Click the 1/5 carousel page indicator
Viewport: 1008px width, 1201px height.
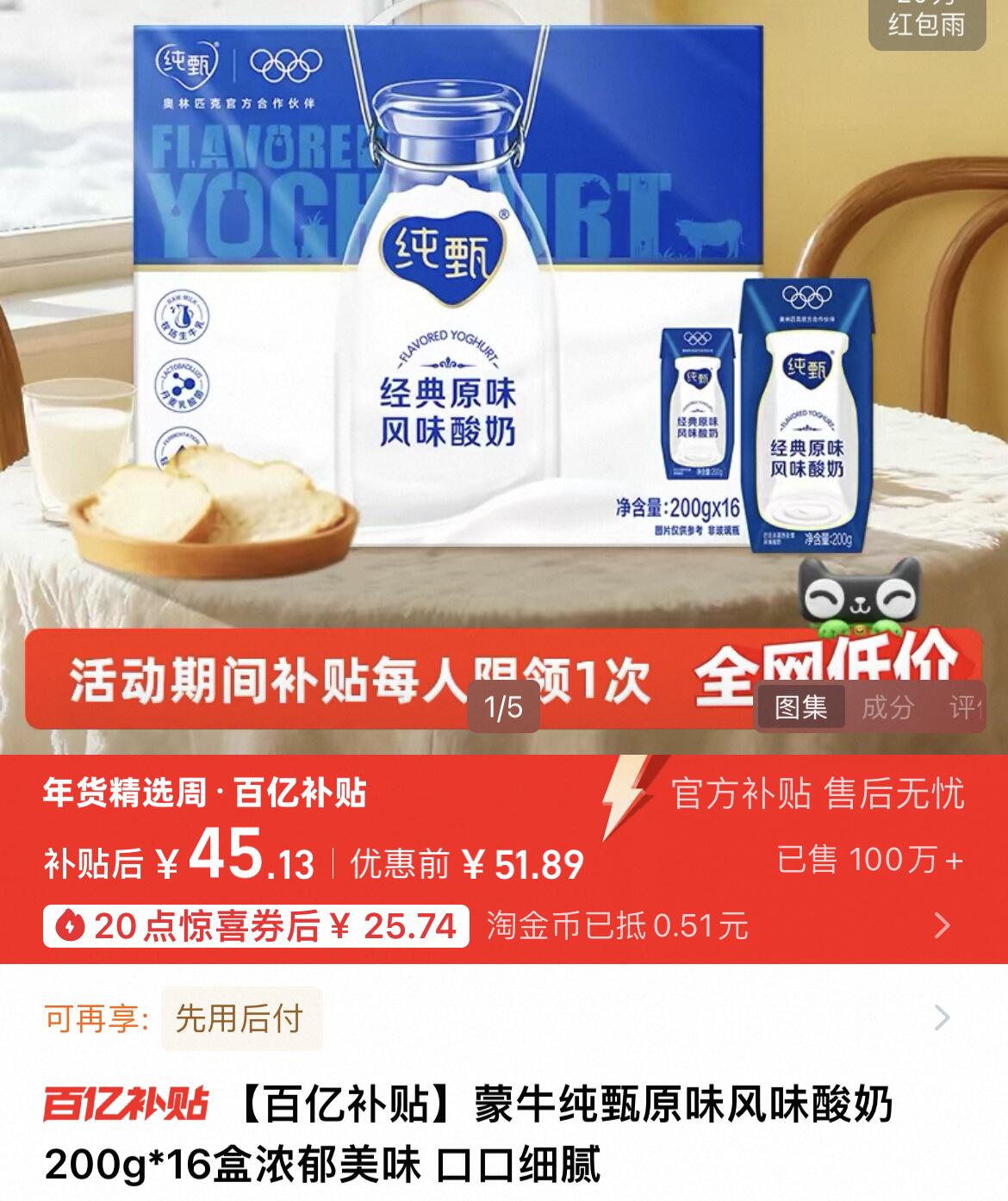tap(504, 708)
